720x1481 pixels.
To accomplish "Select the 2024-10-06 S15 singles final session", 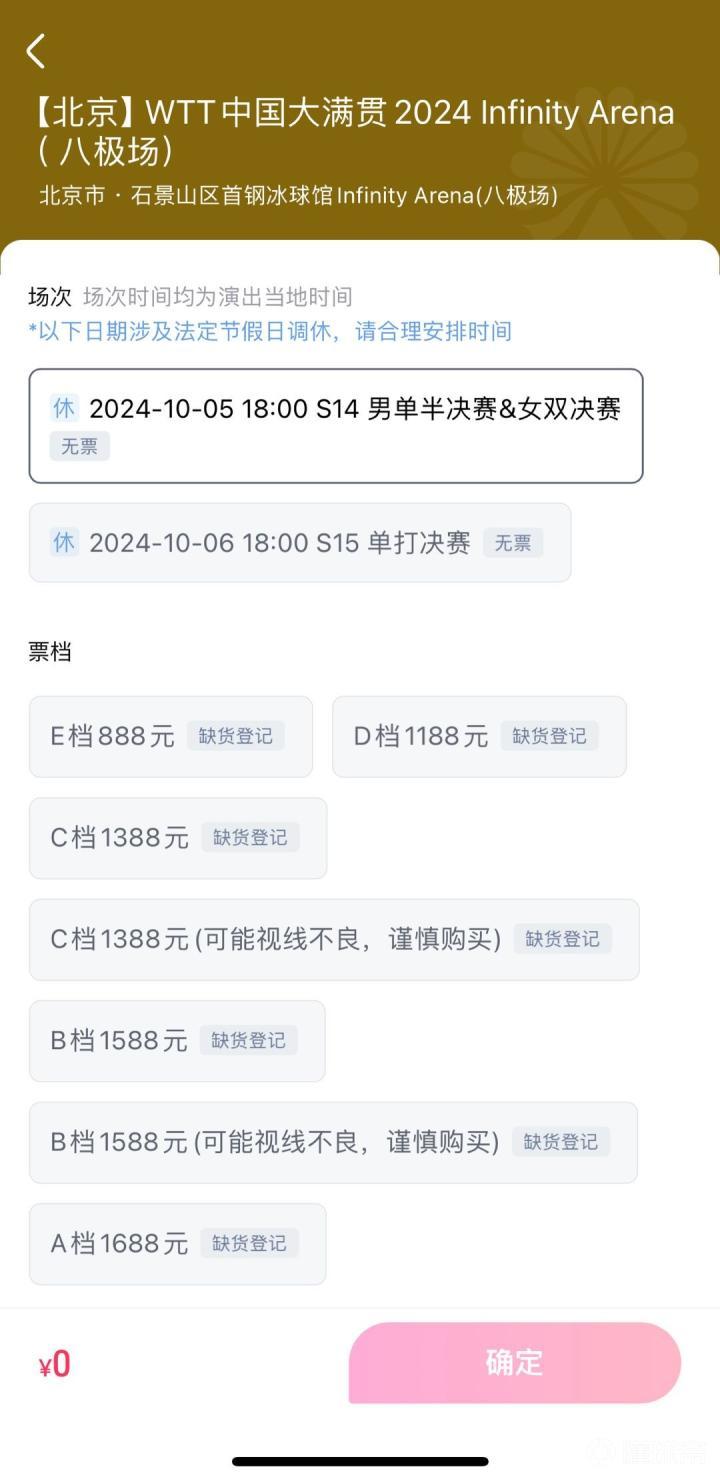I will [299, 542].
